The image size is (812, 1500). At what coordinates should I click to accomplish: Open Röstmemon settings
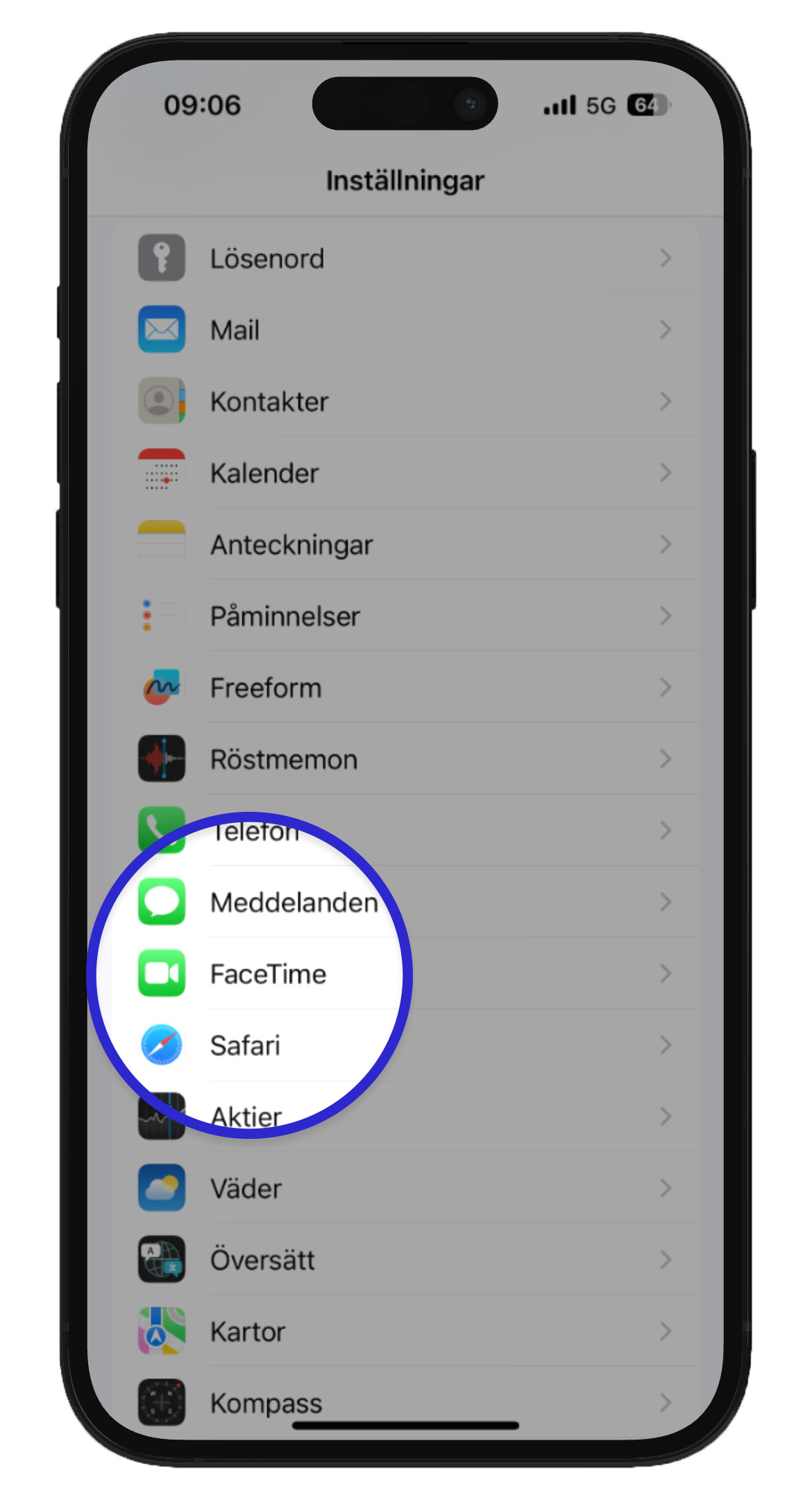tap(405, 759)
